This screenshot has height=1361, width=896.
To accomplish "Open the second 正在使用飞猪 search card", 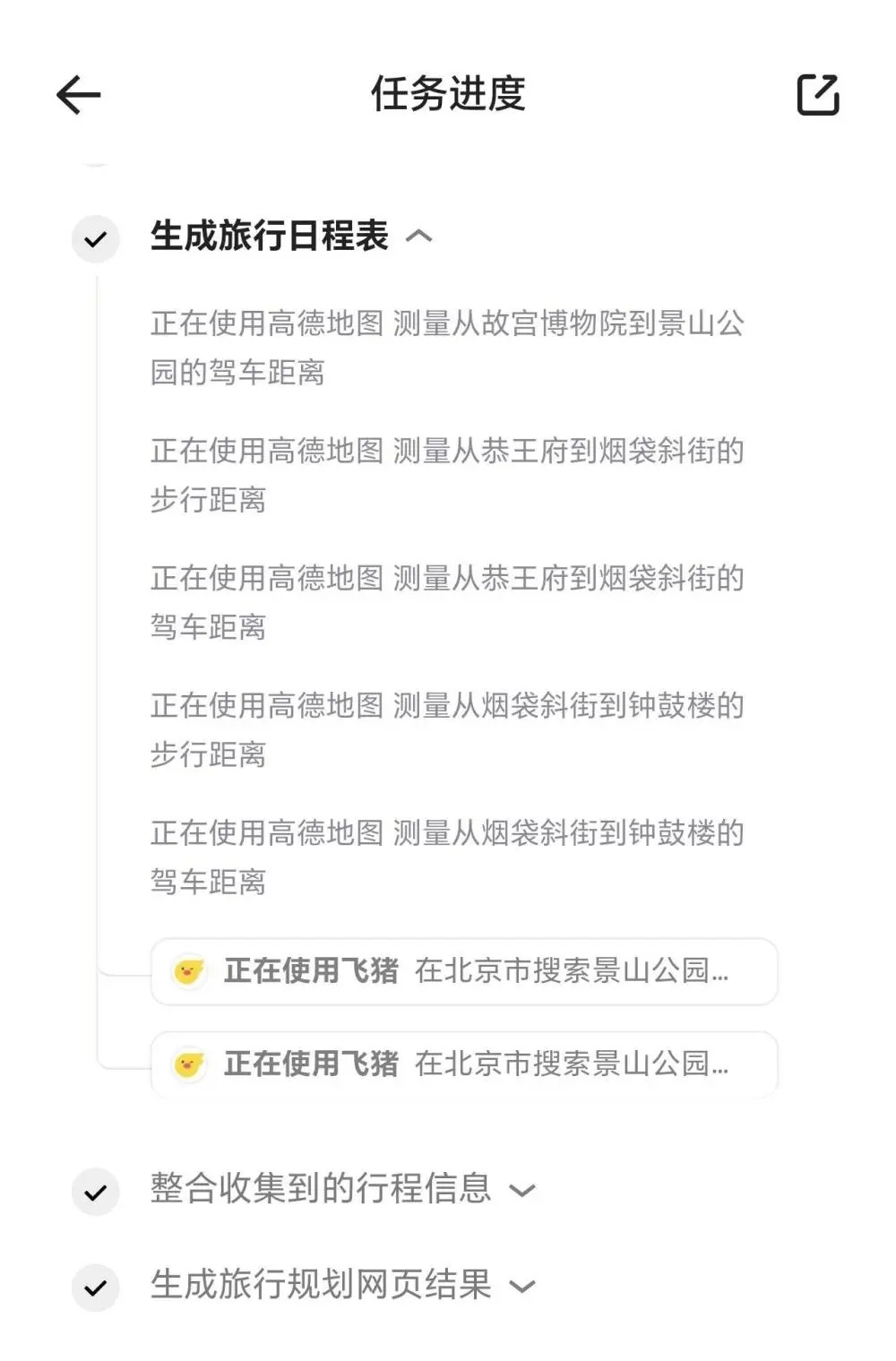I will (x=463, y=1064).
